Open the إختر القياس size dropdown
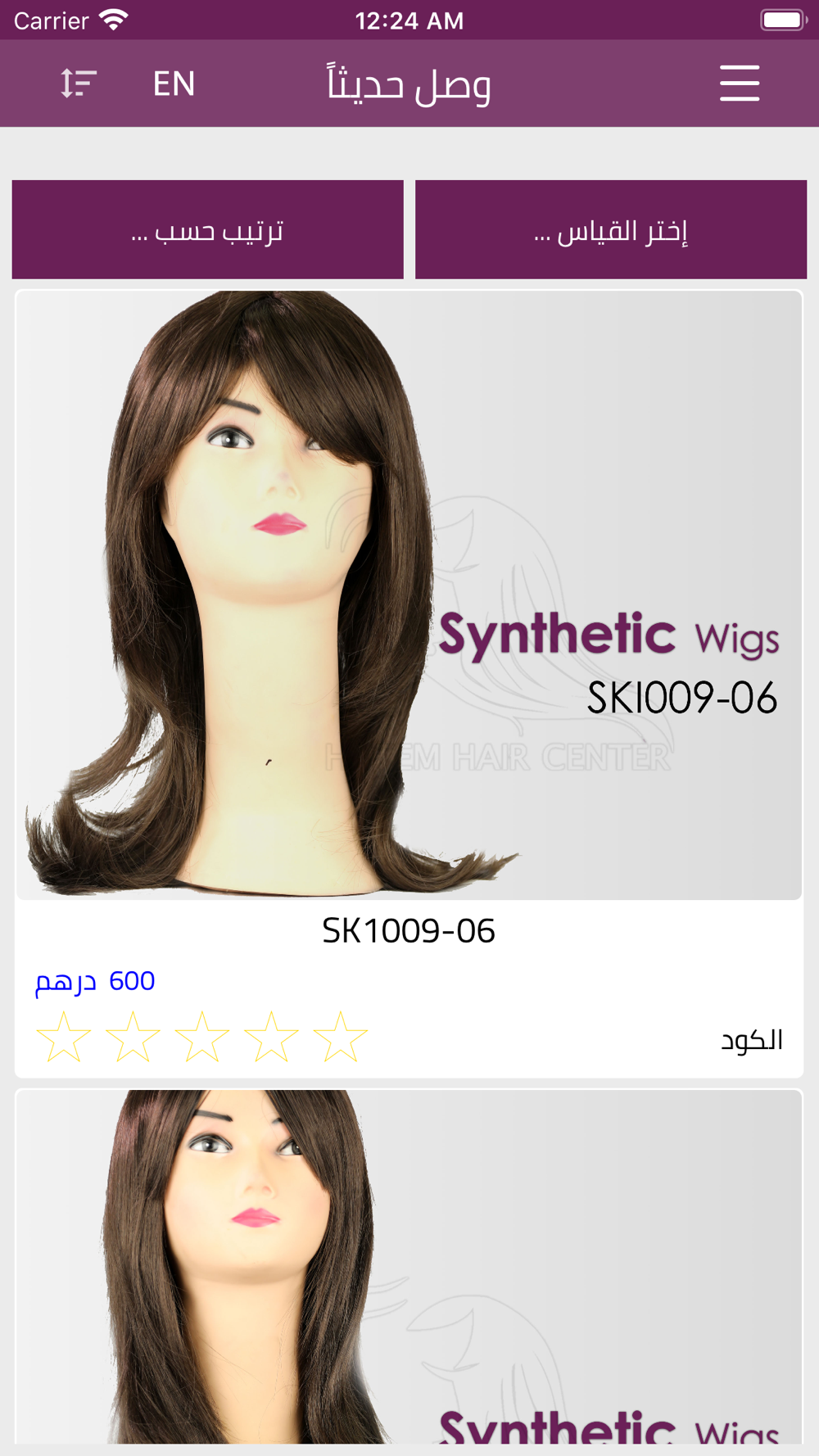 [611, 230]
